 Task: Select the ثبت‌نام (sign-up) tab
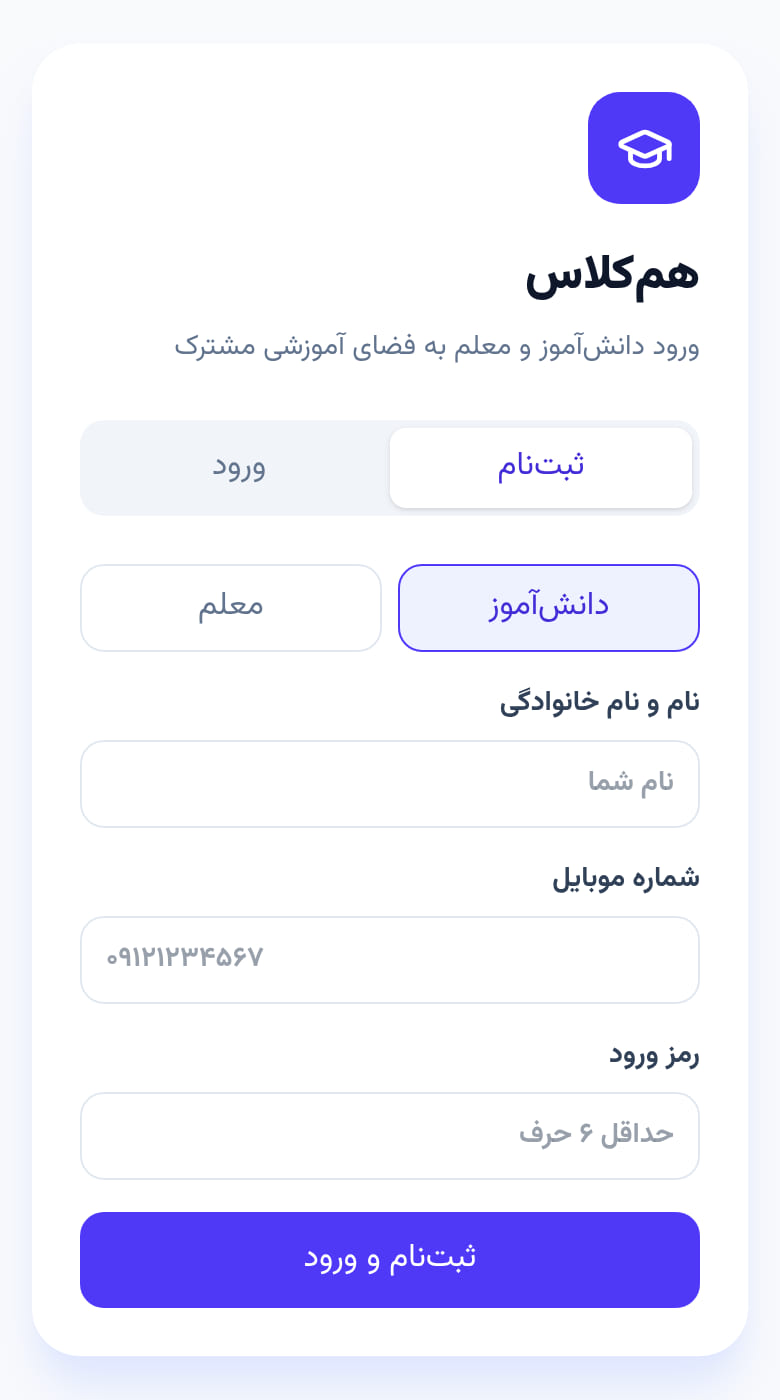click(x=541, y=468)
